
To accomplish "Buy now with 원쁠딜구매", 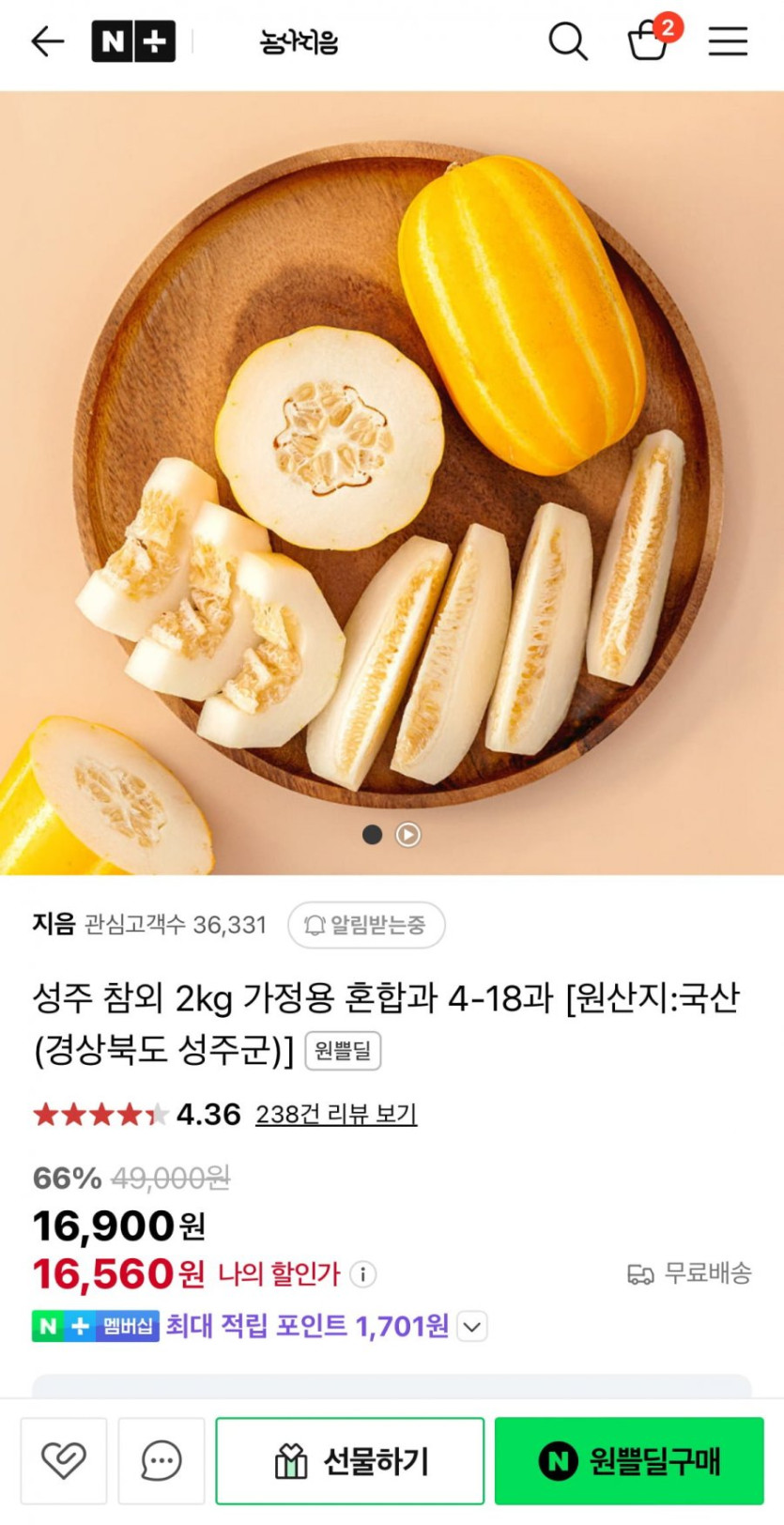I will click(x=629, y=1460).
